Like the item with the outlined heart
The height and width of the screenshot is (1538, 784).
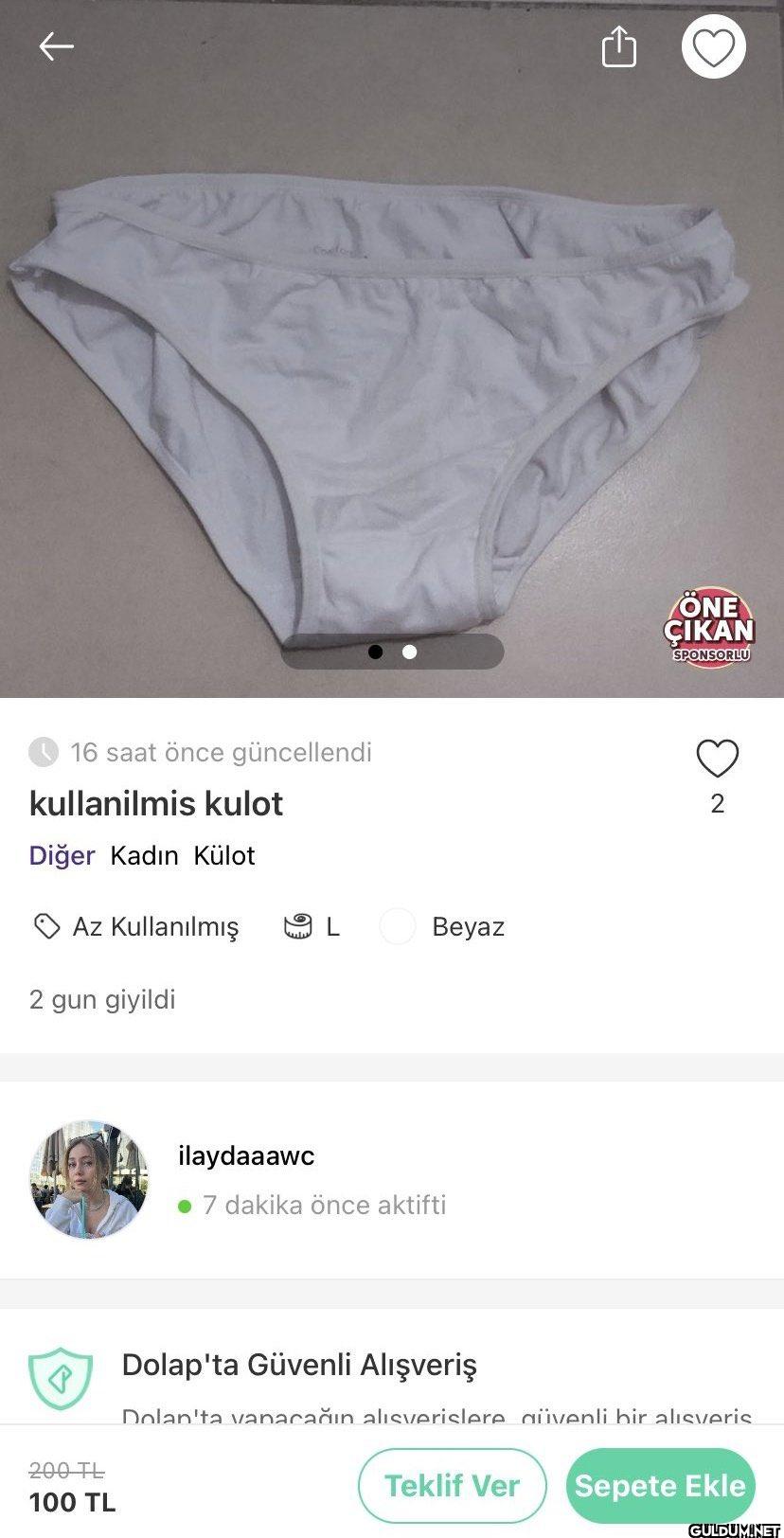pyautogui.click(x=717, y=759)
